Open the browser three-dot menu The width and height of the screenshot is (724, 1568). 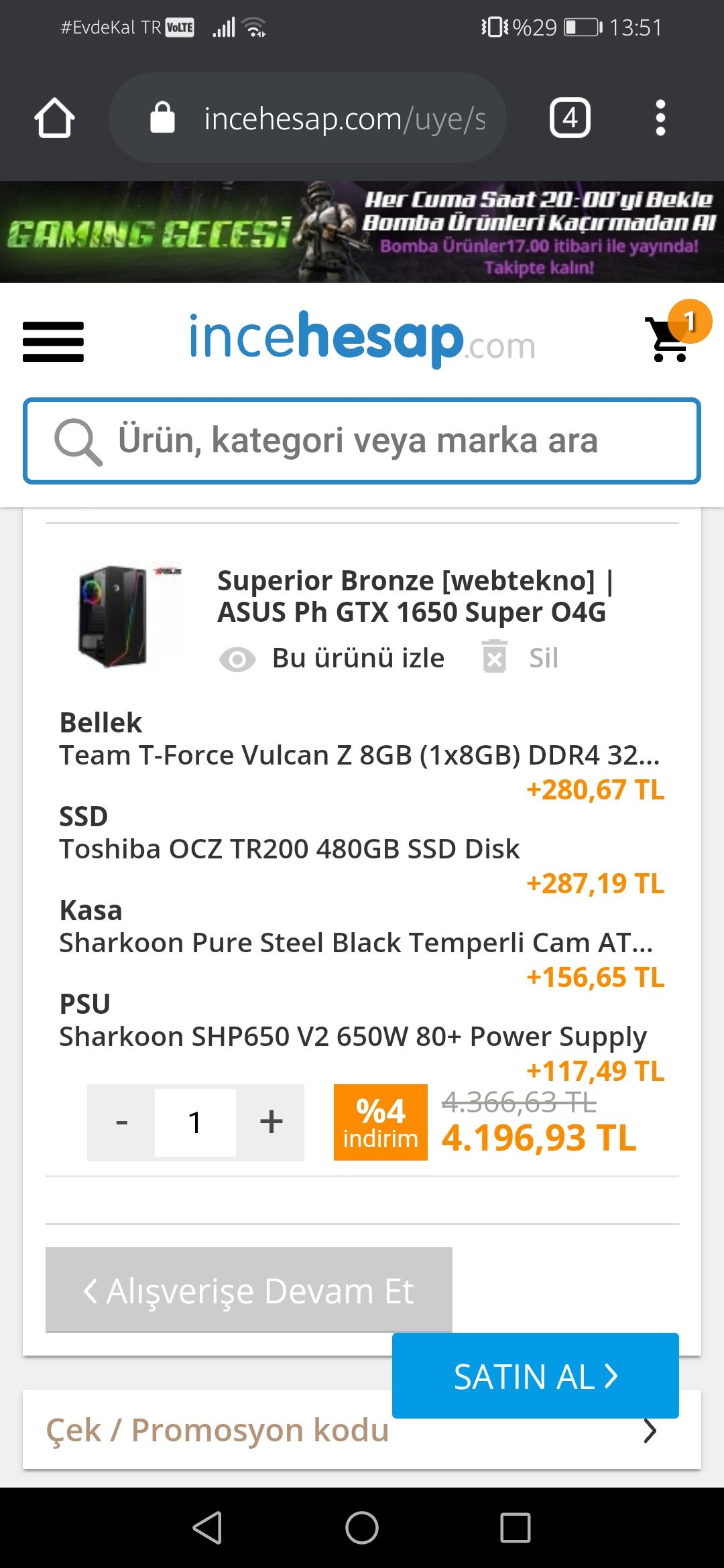click(x=660, y=117)
